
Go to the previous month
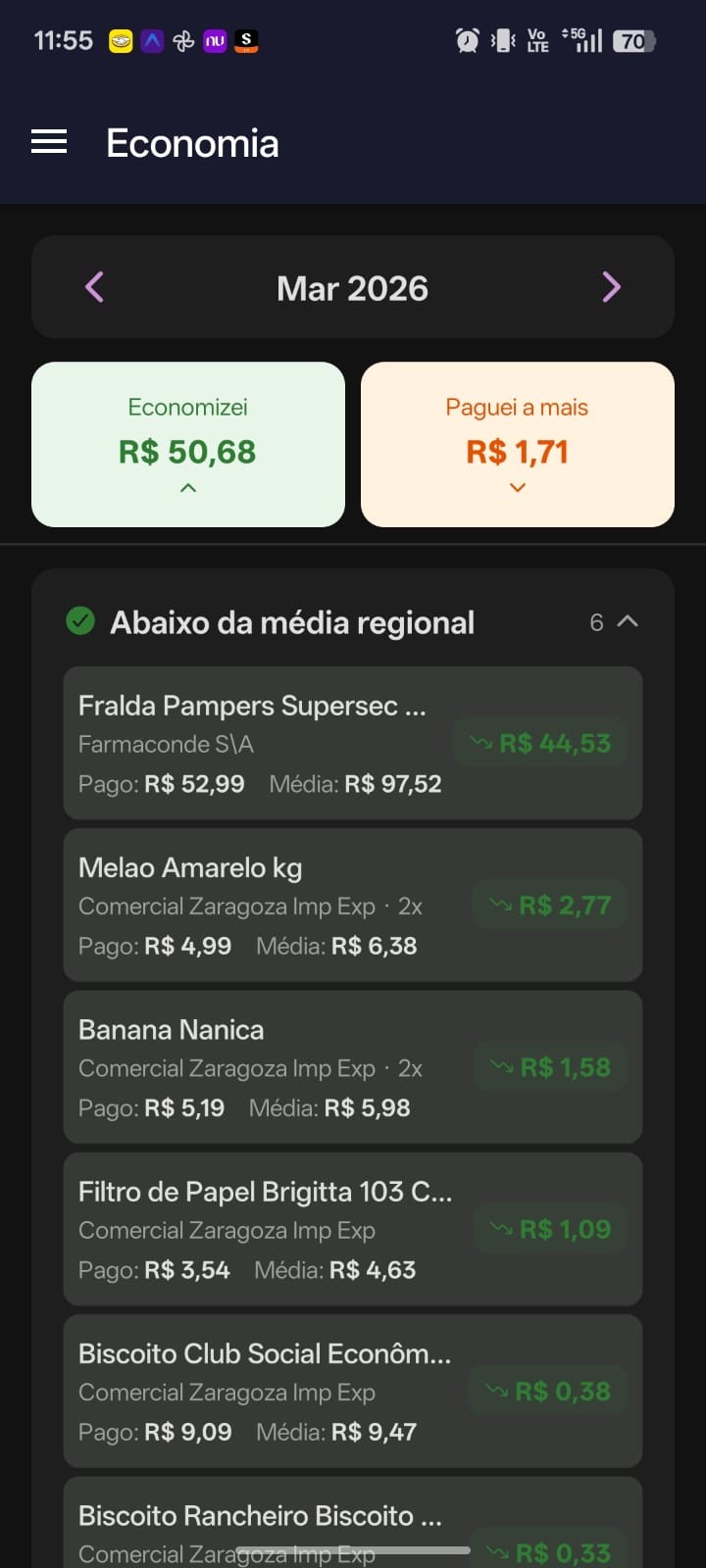click(x=93, y=287)
